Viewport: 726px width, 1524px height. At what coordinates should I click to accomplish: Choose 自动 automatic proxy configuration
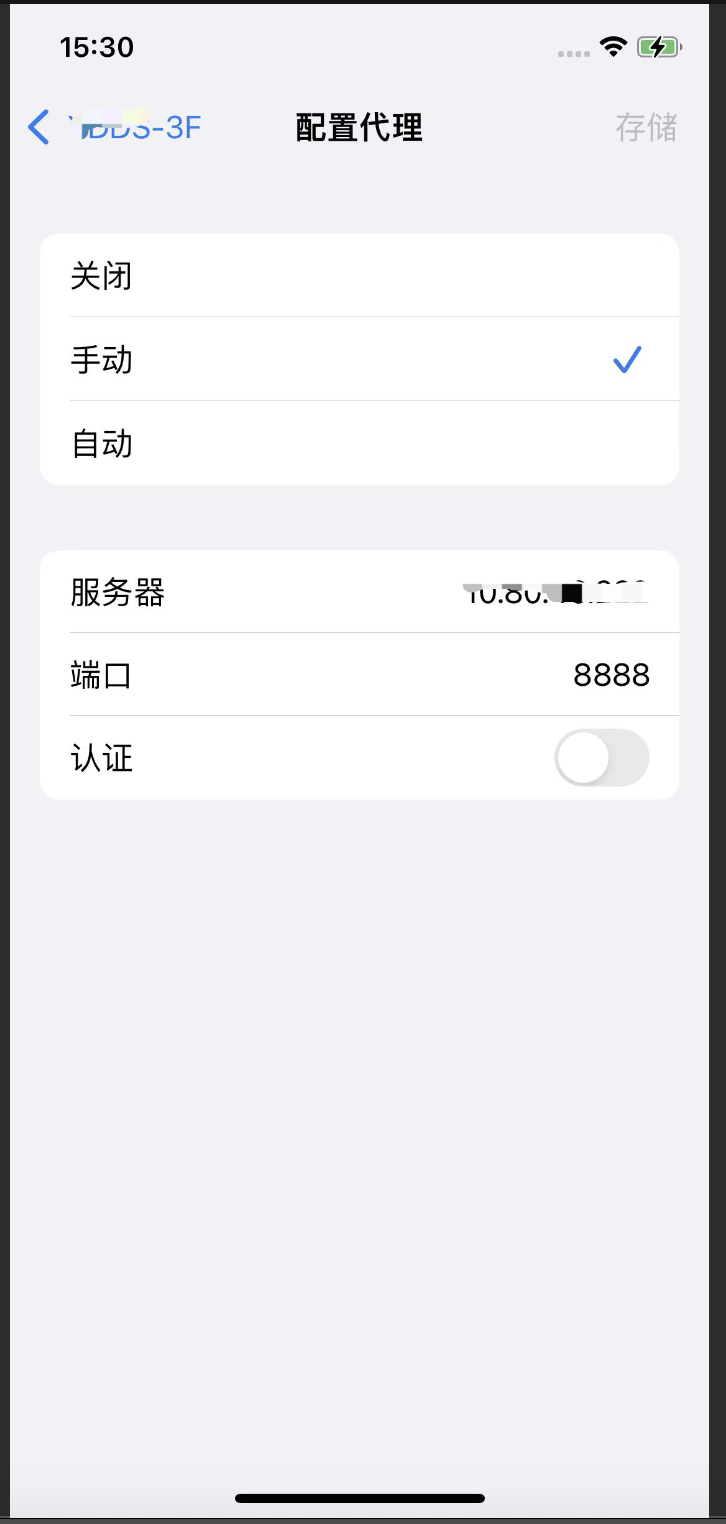click(x=358, y=443)
